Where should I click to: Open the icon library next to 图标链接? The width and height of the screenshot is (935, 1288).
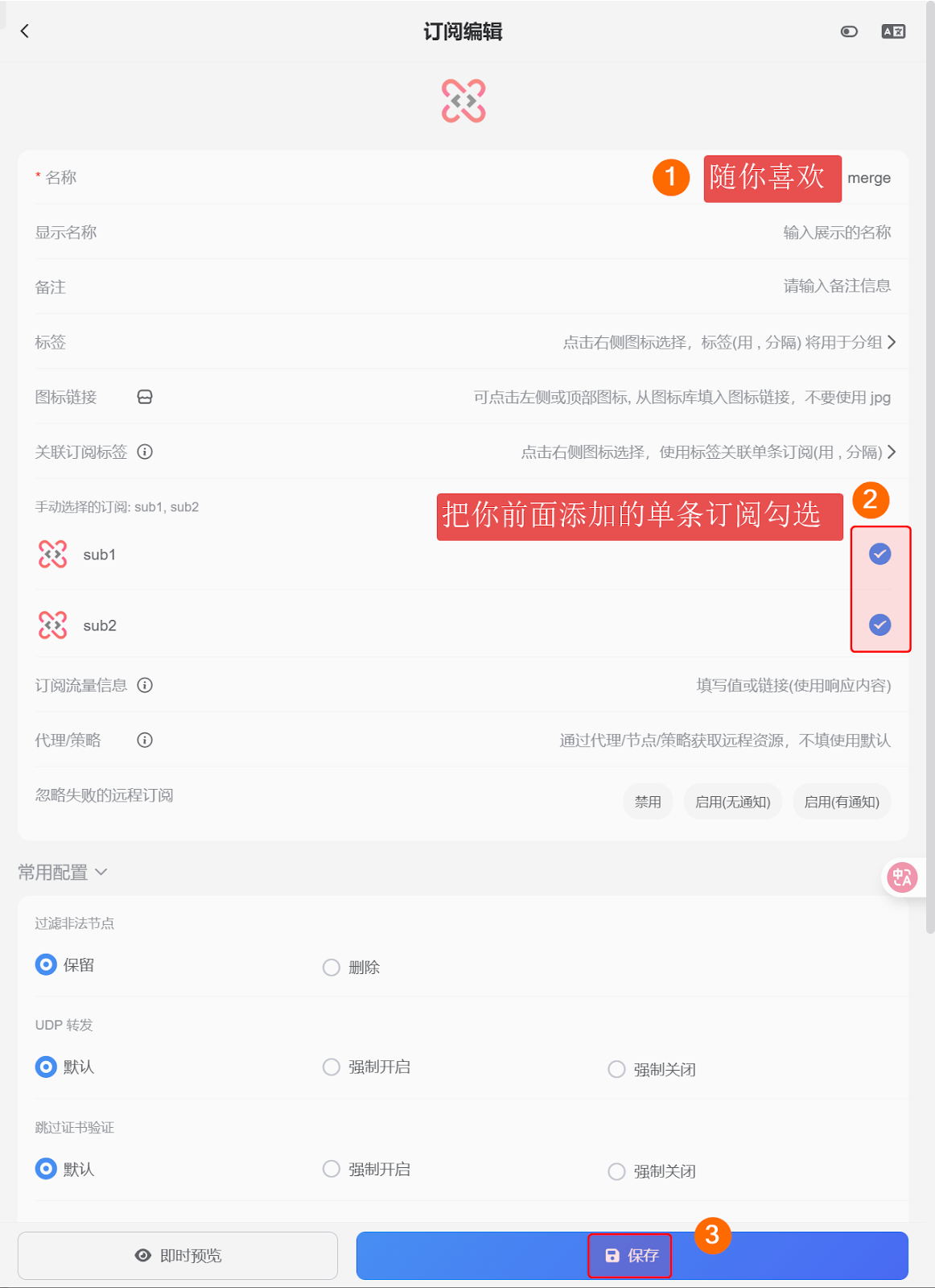coord(145,397)
